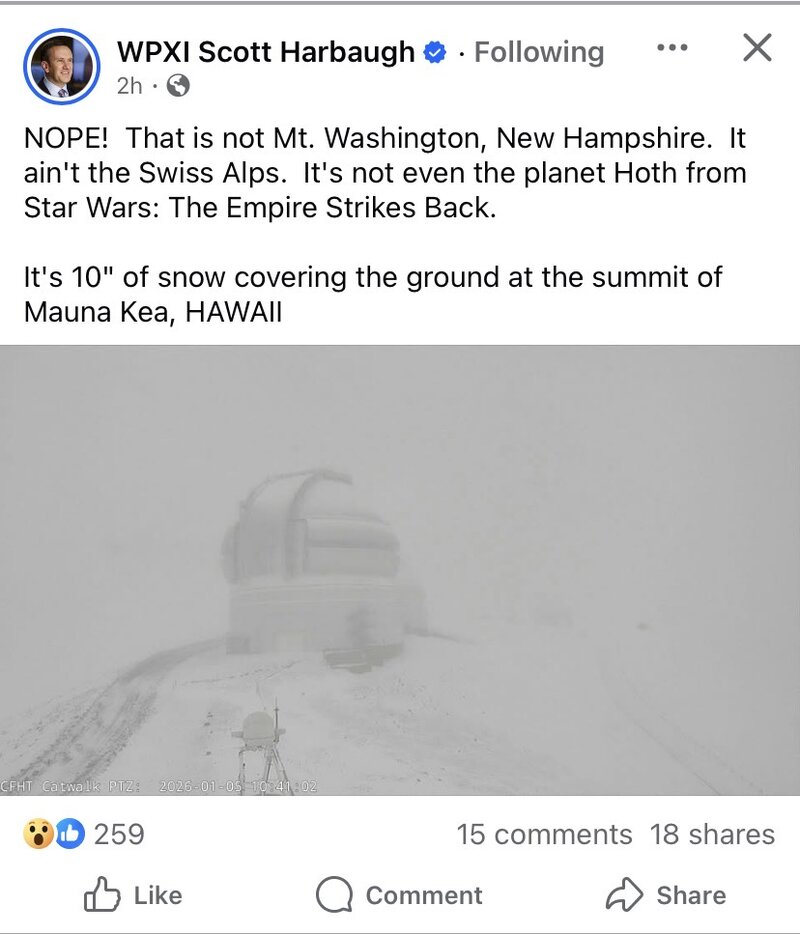This screenshot has width=800, height=934.
Task: Share this post
Action: [666, 895]
